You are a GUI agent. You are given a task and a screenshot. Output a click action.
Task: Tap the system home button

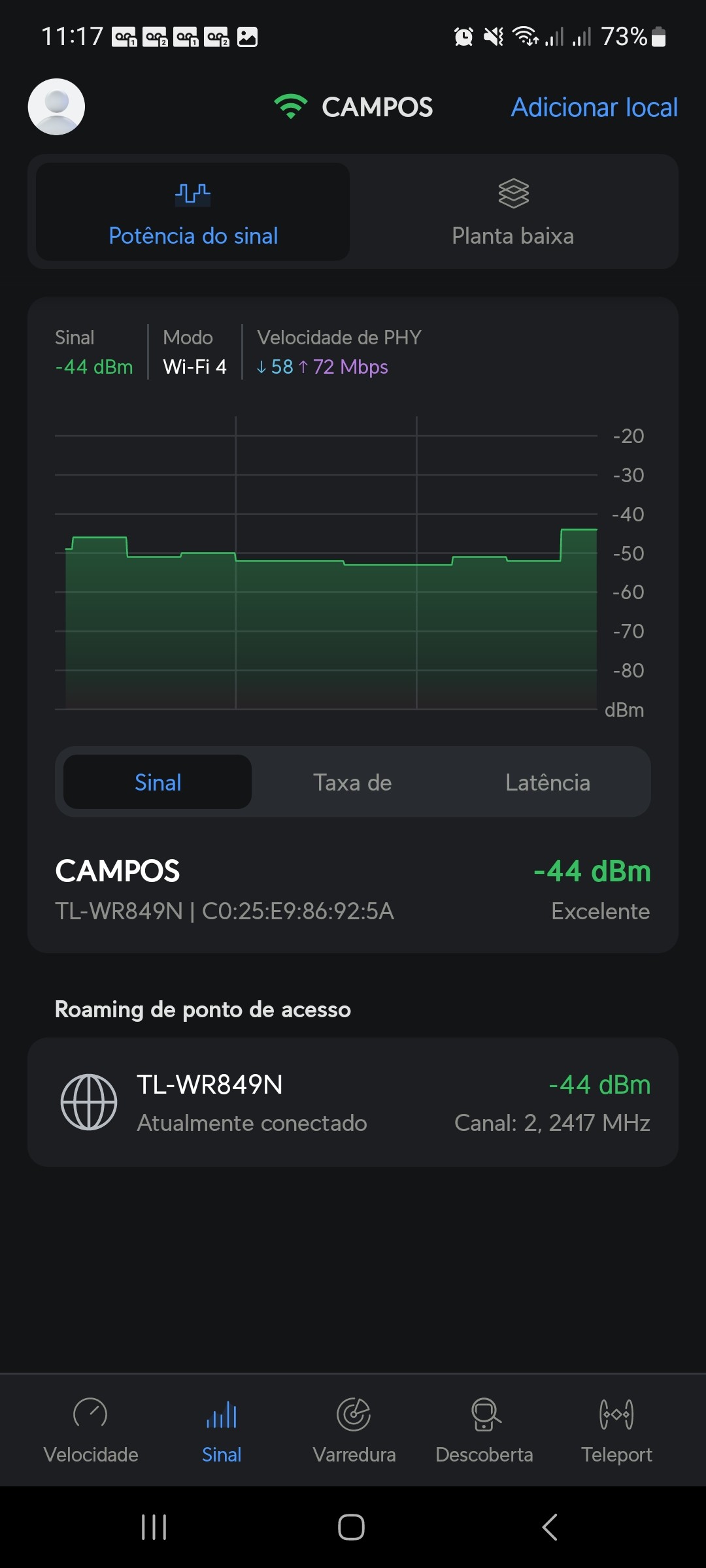pyautogui.click(x=351, y=1527)
